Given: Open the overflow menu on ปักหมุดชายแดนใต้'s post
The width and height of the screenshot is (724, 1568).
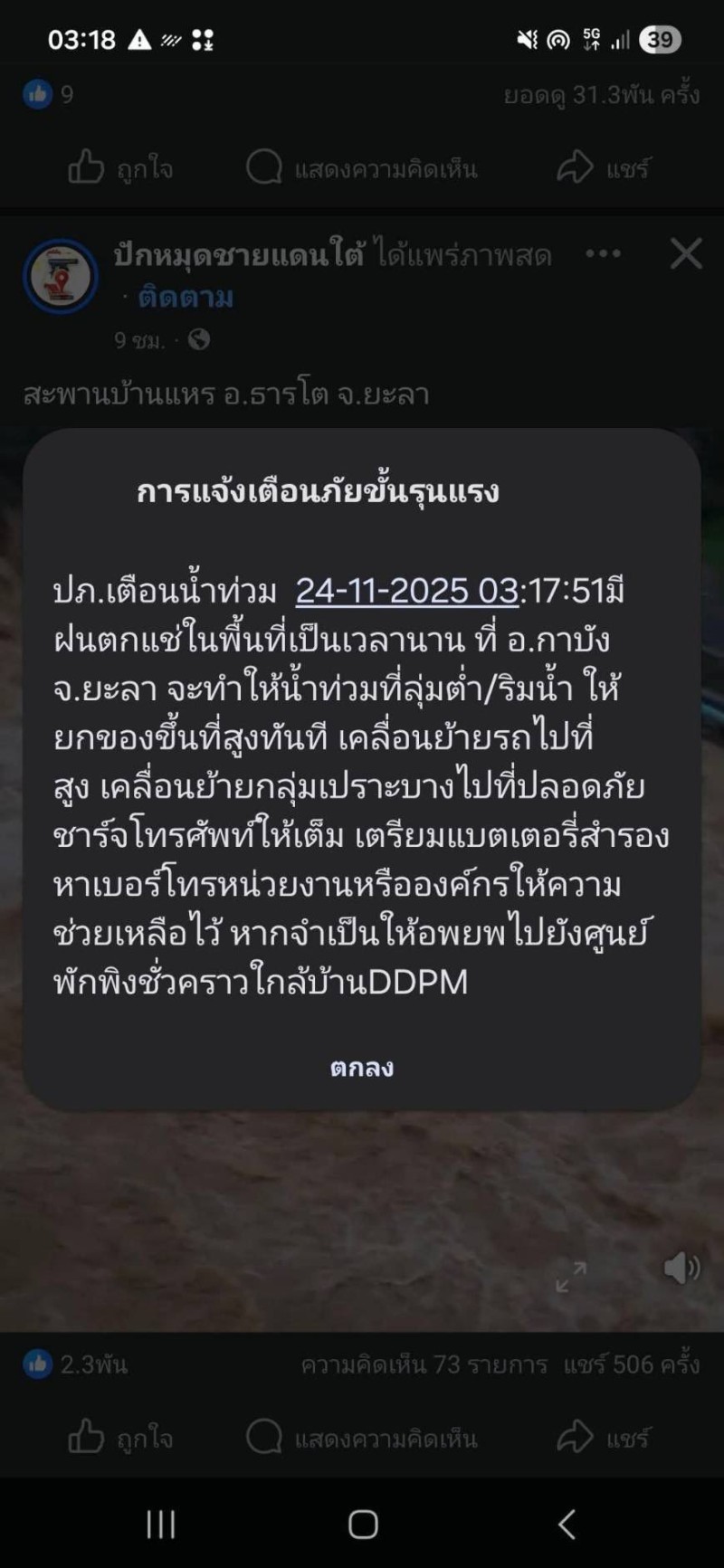Looking at the screenshot, I should [603, 254].
